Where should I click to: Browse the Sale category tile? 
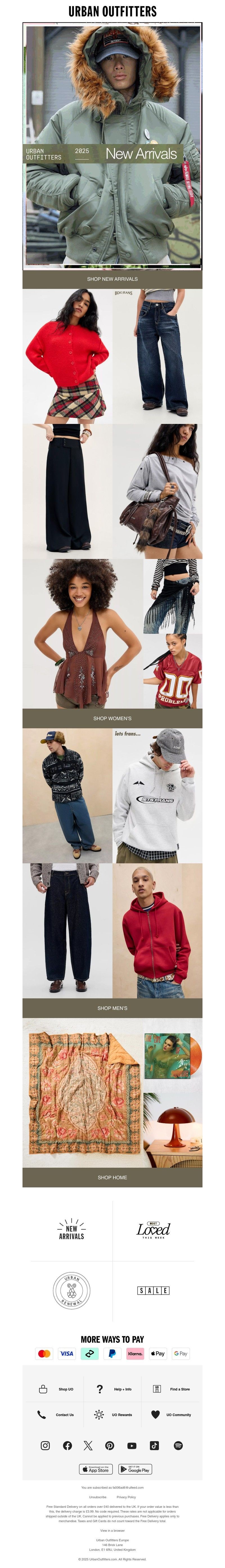(x=153, y=1290)
